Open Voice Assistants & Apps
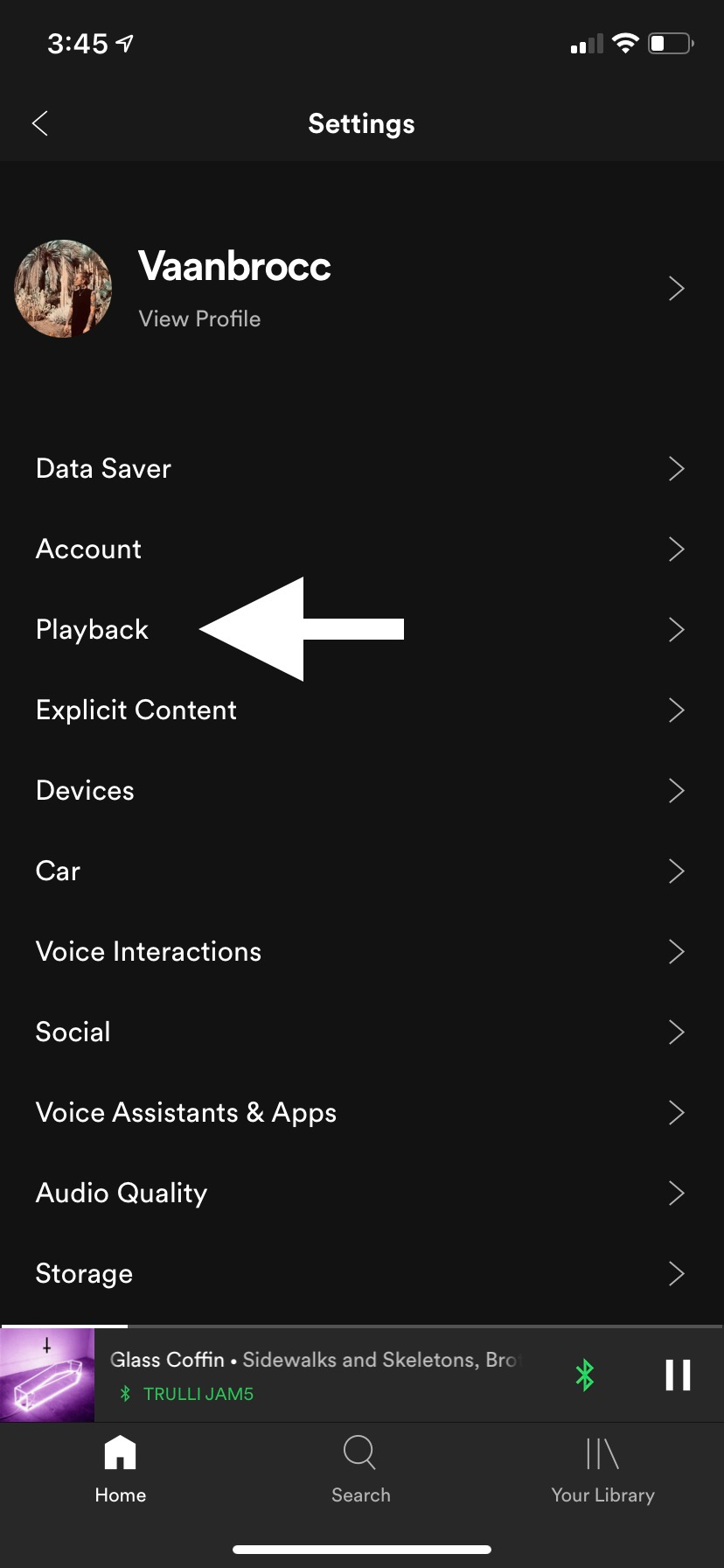724x1568 pixels. [x=362, y=1112]
